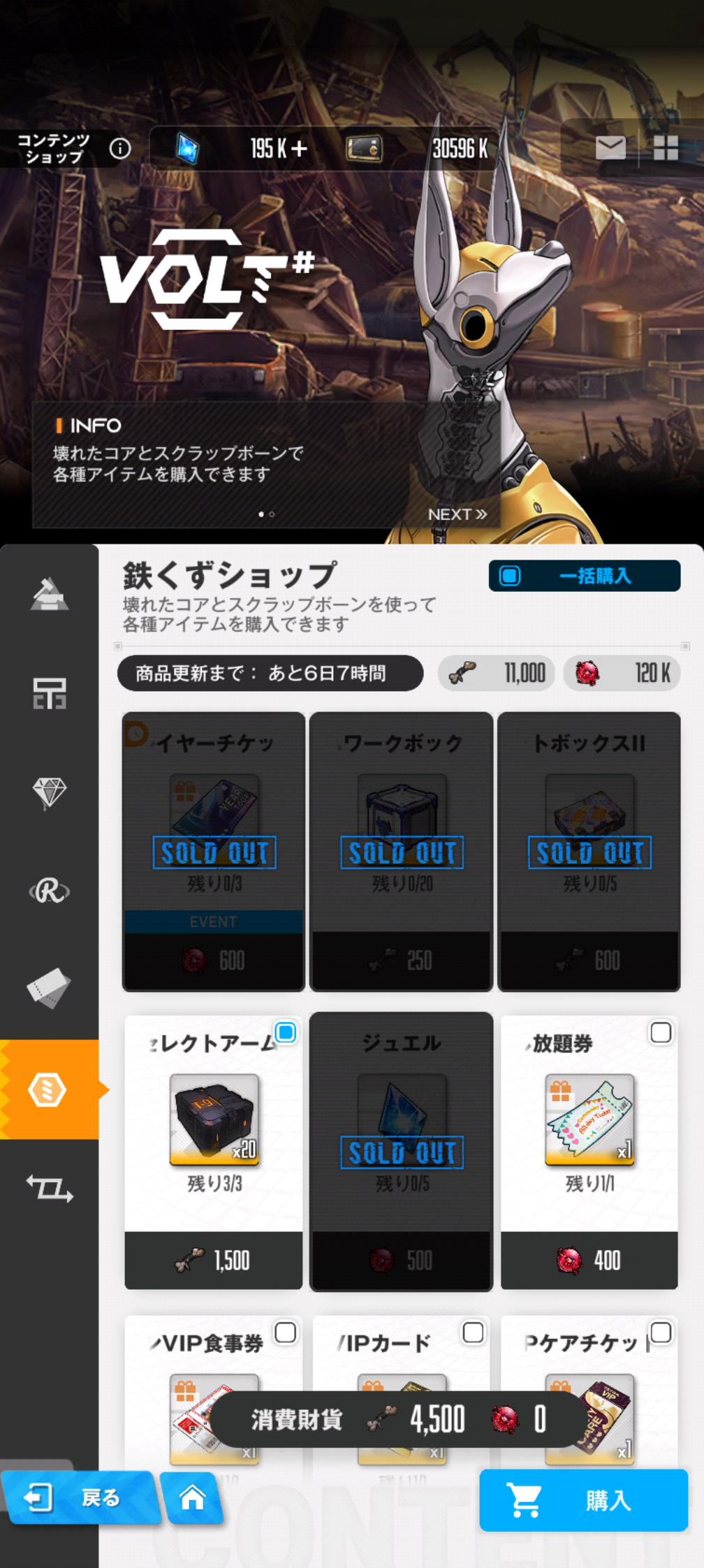Open the mail inbox icon
This screenshot has height=1568, width=704.
pyautogui.click(x=610, y=147)
